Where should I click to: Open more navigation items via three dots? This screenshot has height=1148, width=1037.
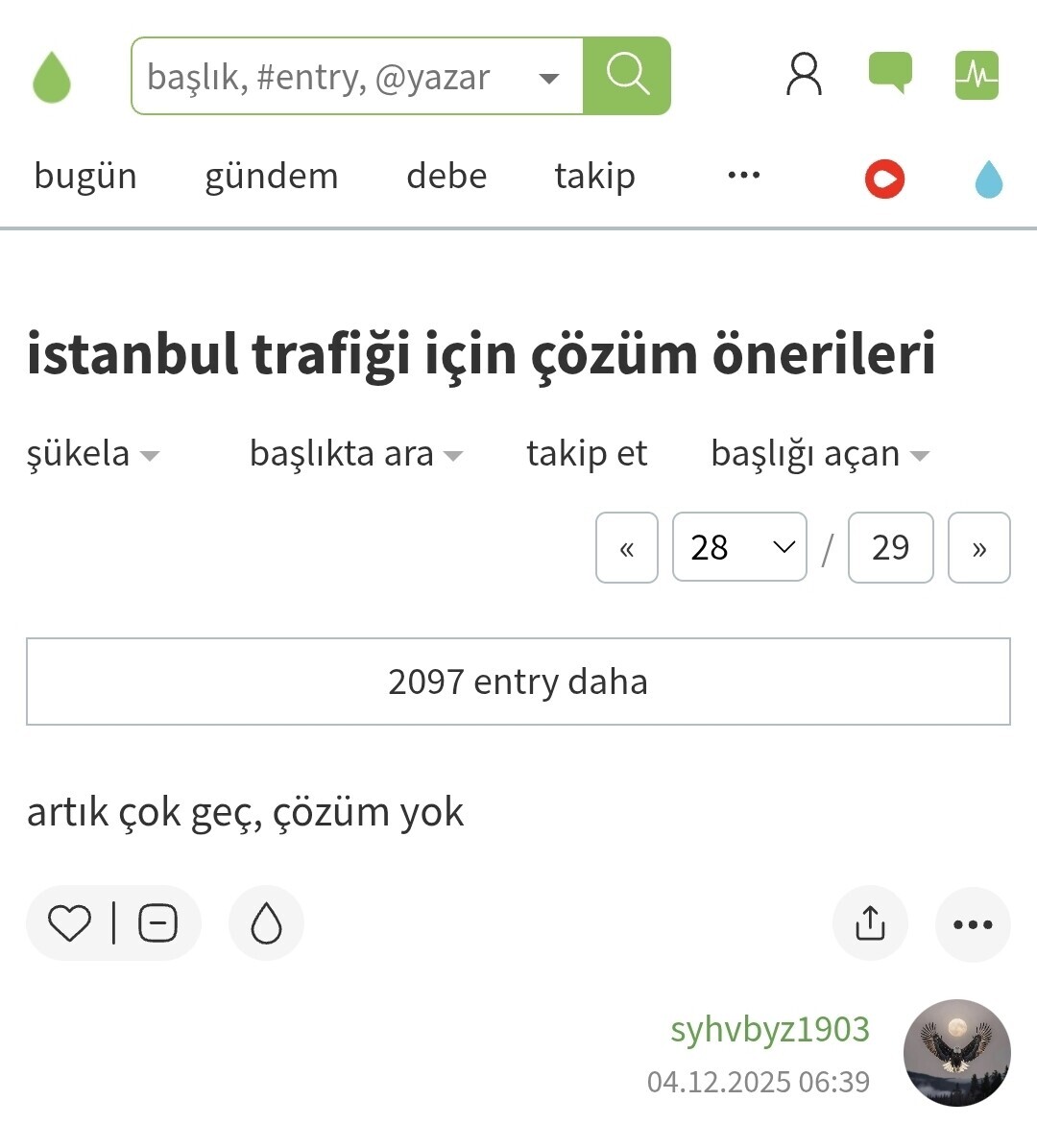point(744,176)
